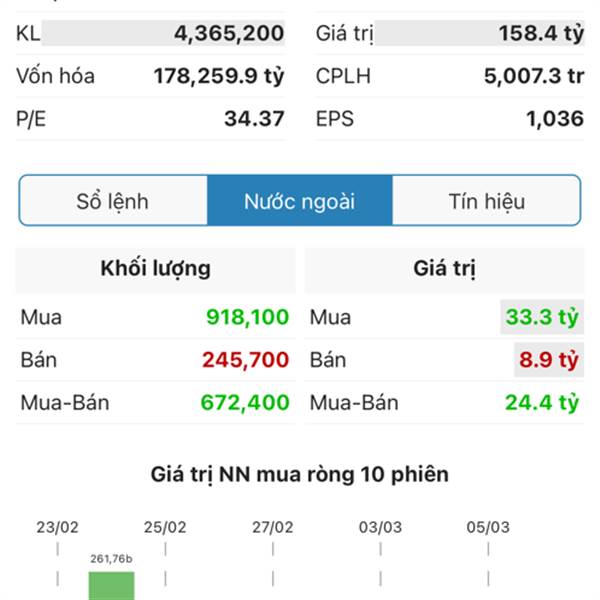Screen dimensions: 600x600
Task: Open the Tín hiệu tab
Action: point(486,201)
